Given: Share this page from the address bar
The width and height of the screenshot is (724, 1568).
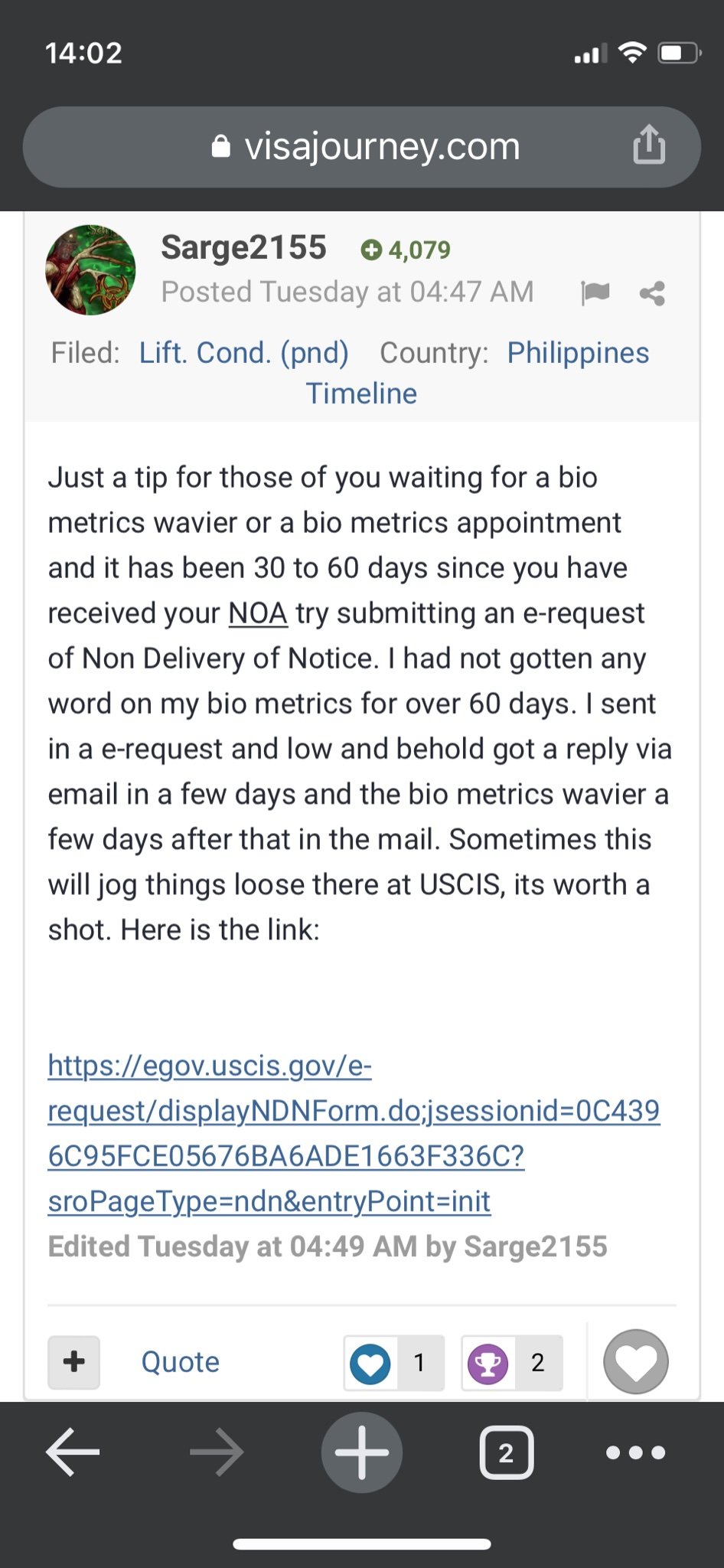Looking at the screenshot, I should click(x=649, y=145).
